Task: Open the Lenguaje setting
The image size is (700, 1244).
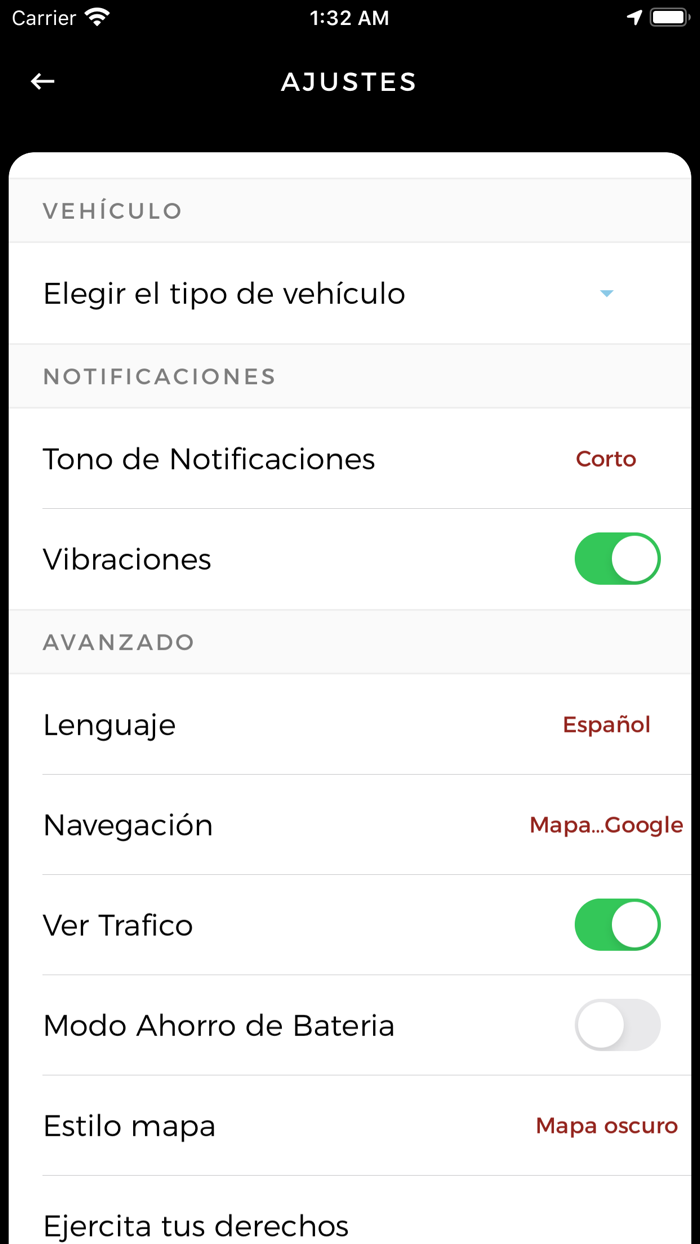Action: coord(605,725)
